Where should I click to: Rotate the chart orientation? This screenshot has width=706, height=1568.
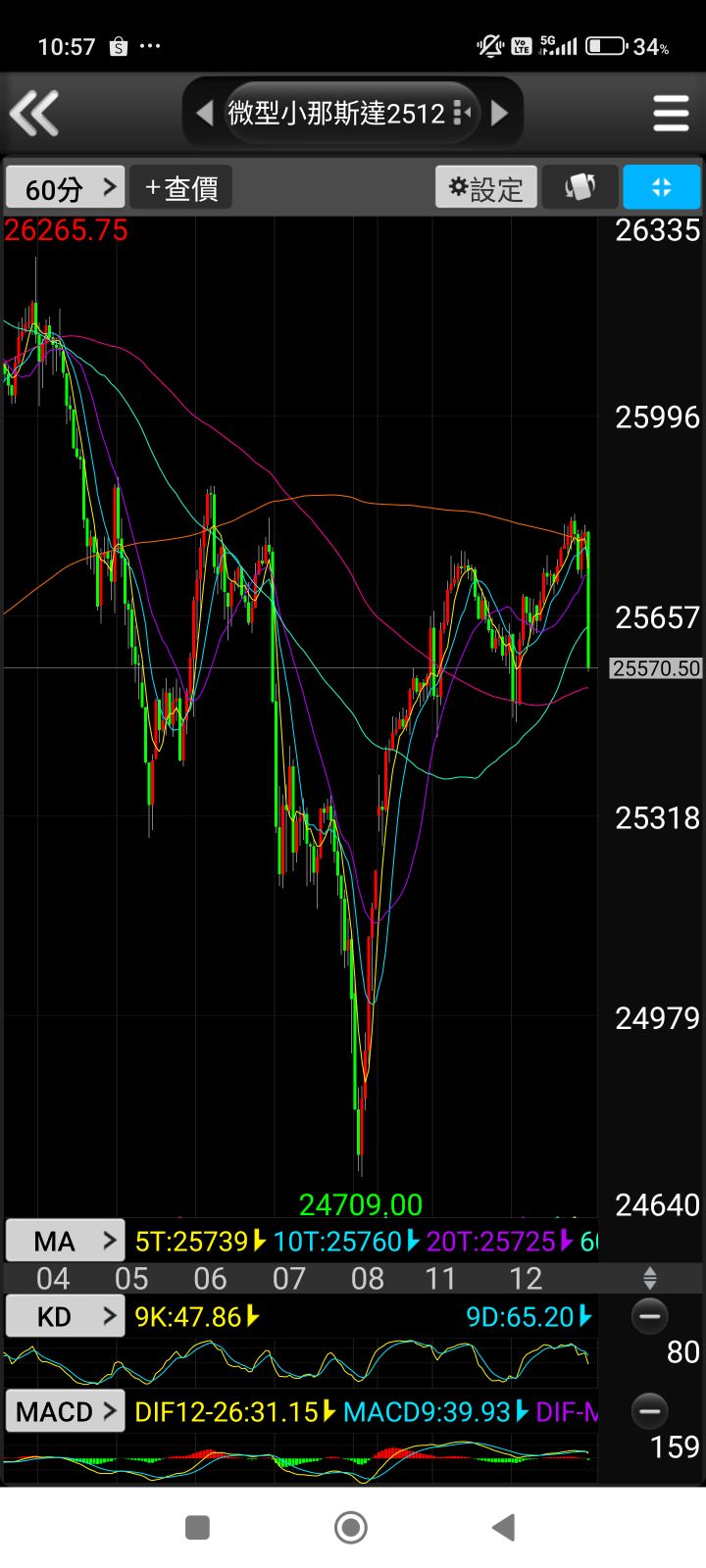tap(580, 187)
